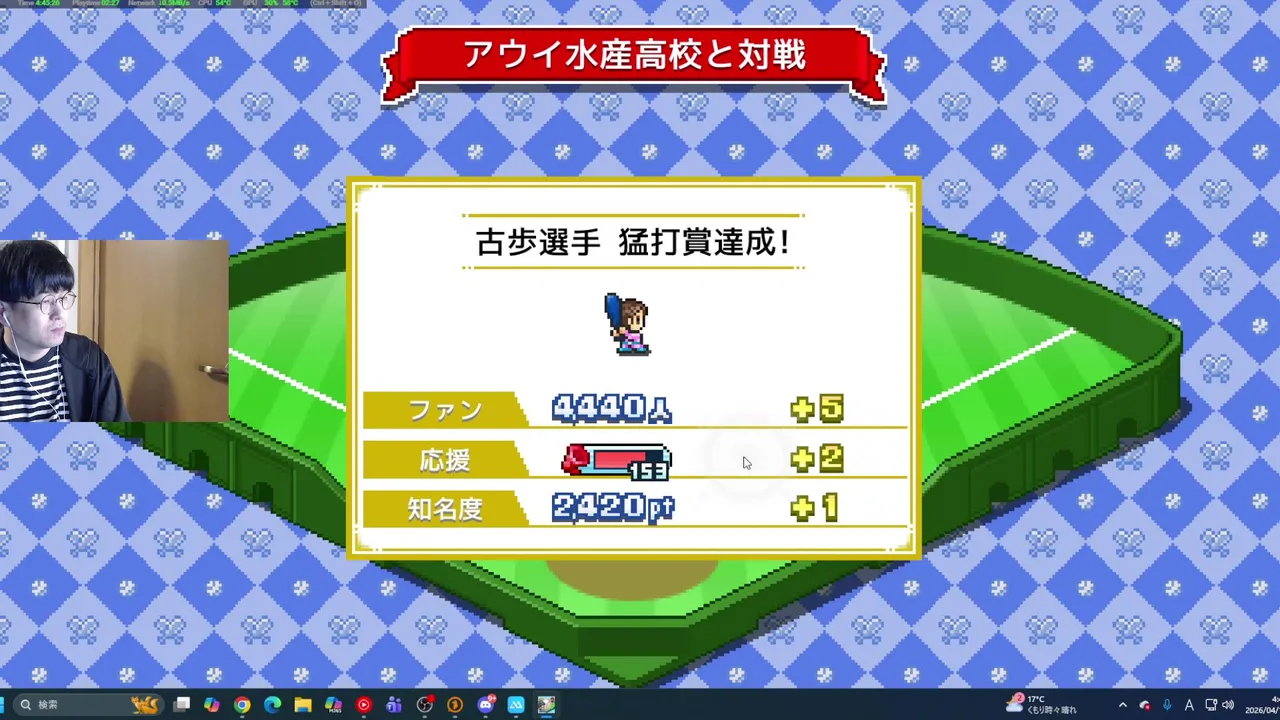
Task: Toggle the IME input mode A
Action: point(1189,705)
